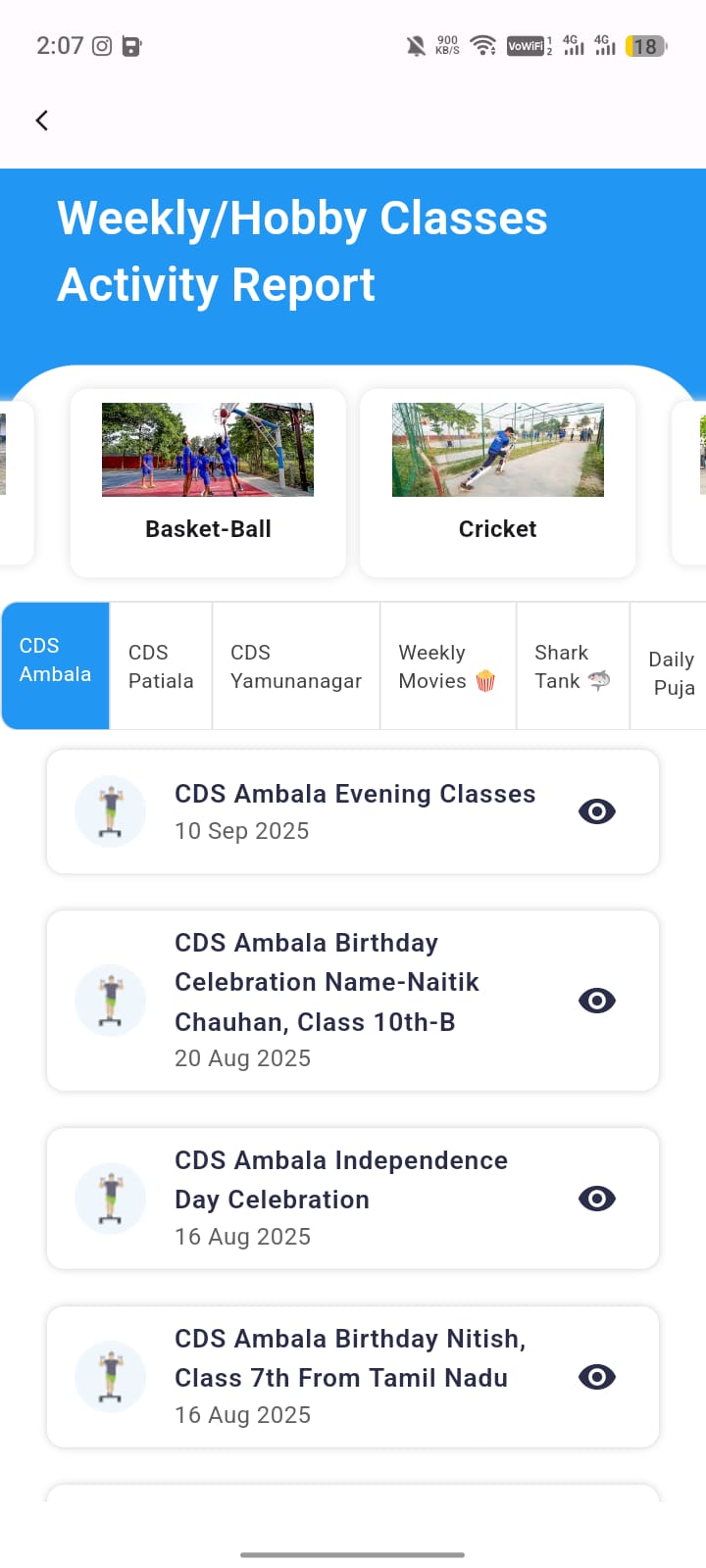706x1568 pixels.
Task: Open the CDS Ambala Evening Classes report
Action: coord(353,811)
